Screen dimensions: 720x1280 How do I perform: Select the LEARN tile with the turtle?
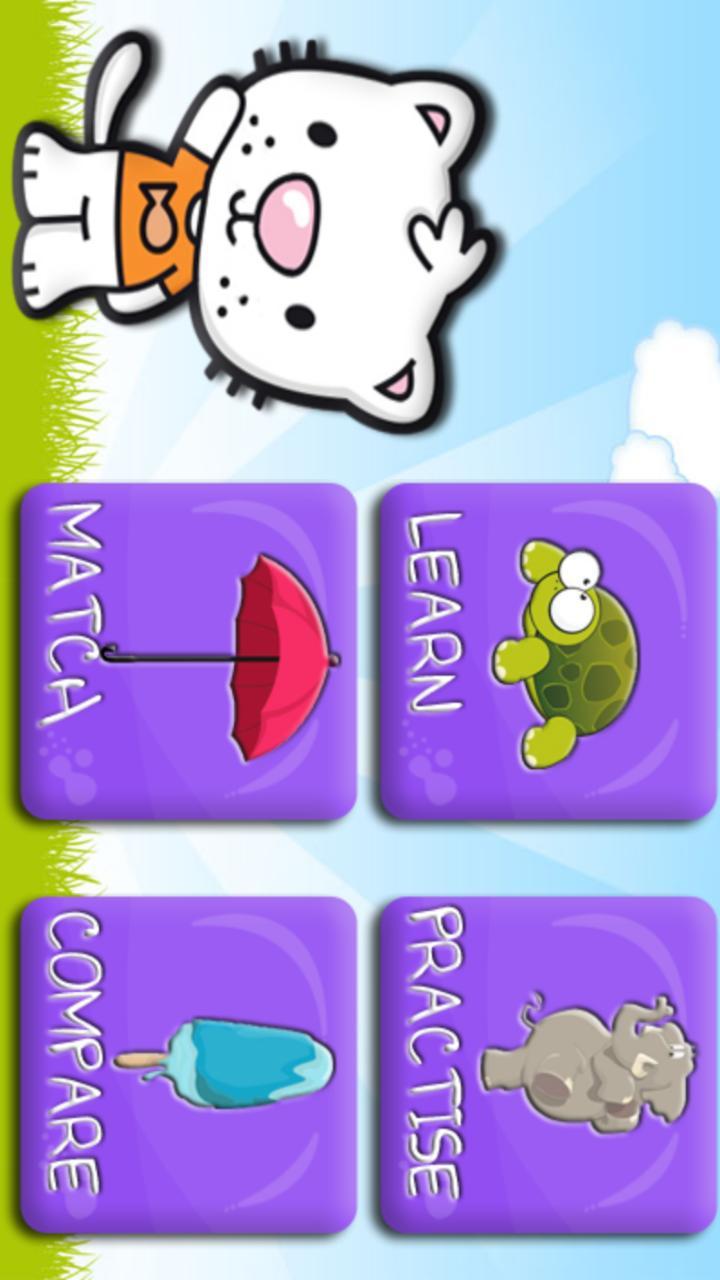click(x=547, y=652)
